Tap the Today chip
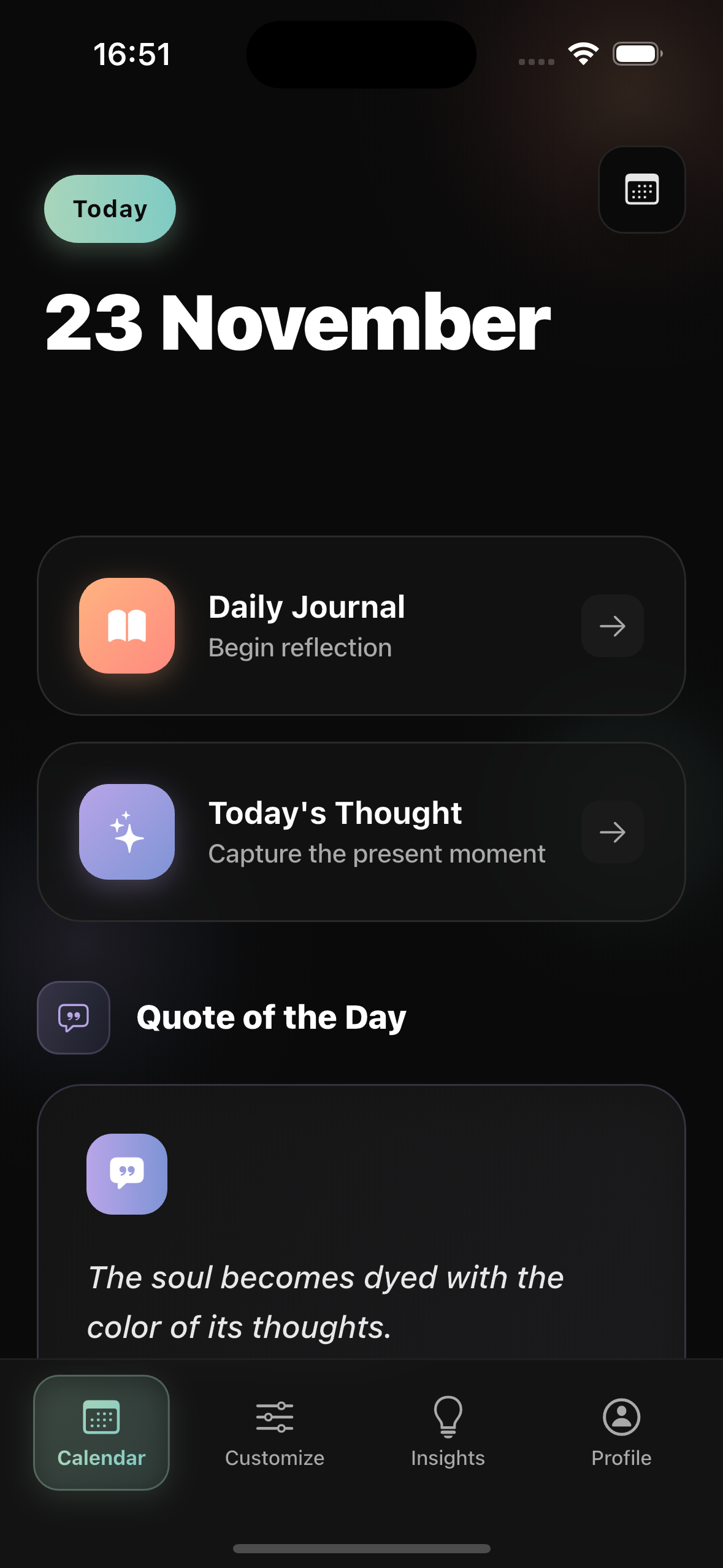 click(110, 209)
